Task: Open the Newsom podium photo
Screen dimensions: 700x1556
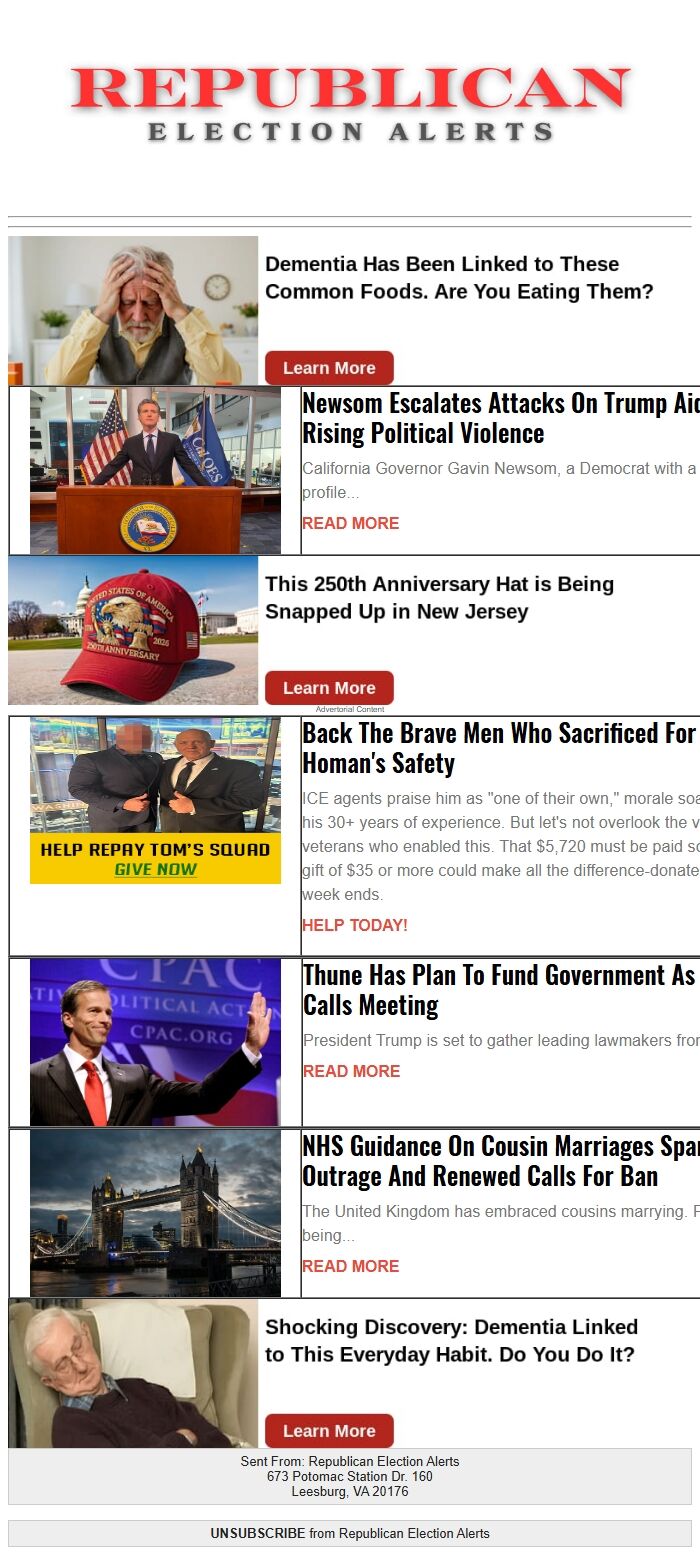Action: (x=155, y=470)
